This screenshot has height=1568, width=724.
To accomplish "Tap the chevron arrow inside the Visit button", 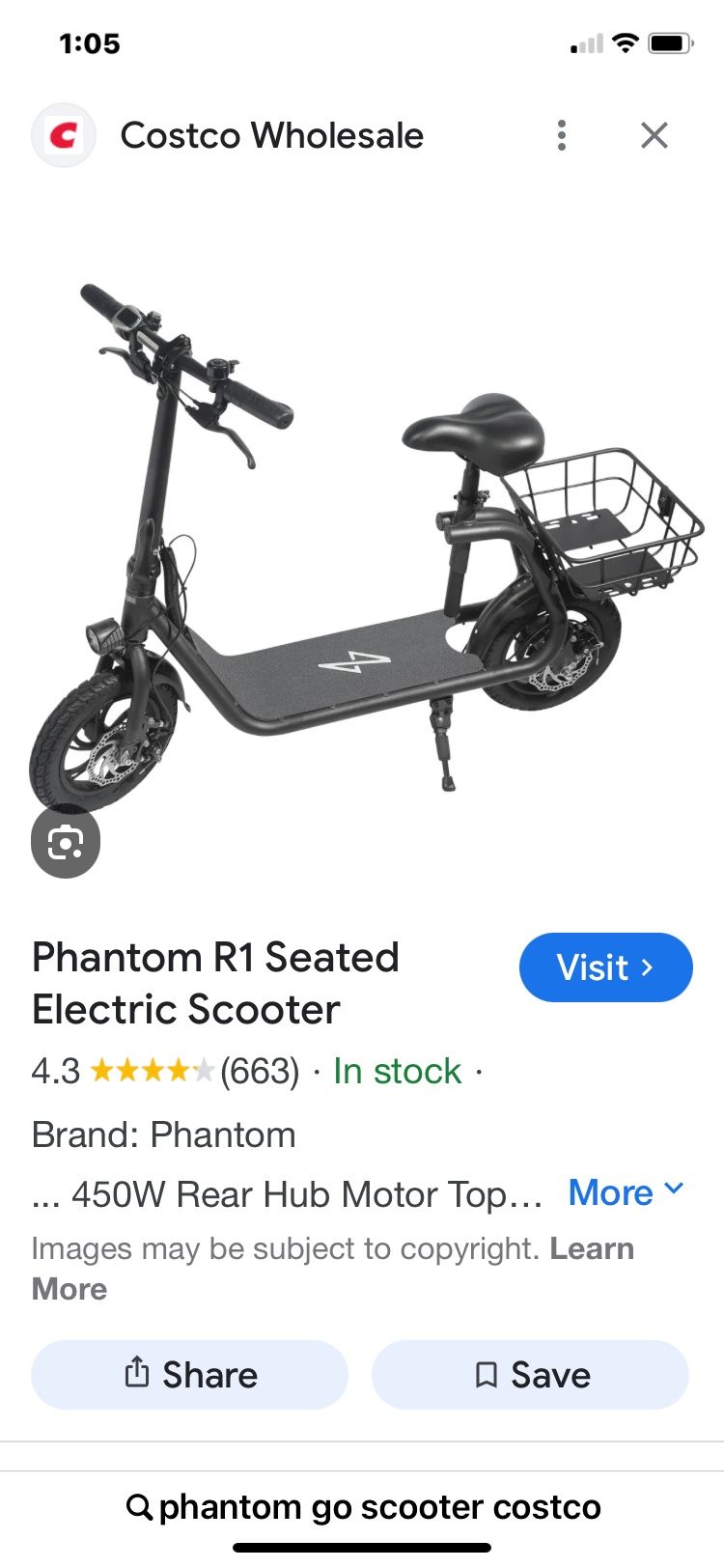I will (x=649, y=966).
